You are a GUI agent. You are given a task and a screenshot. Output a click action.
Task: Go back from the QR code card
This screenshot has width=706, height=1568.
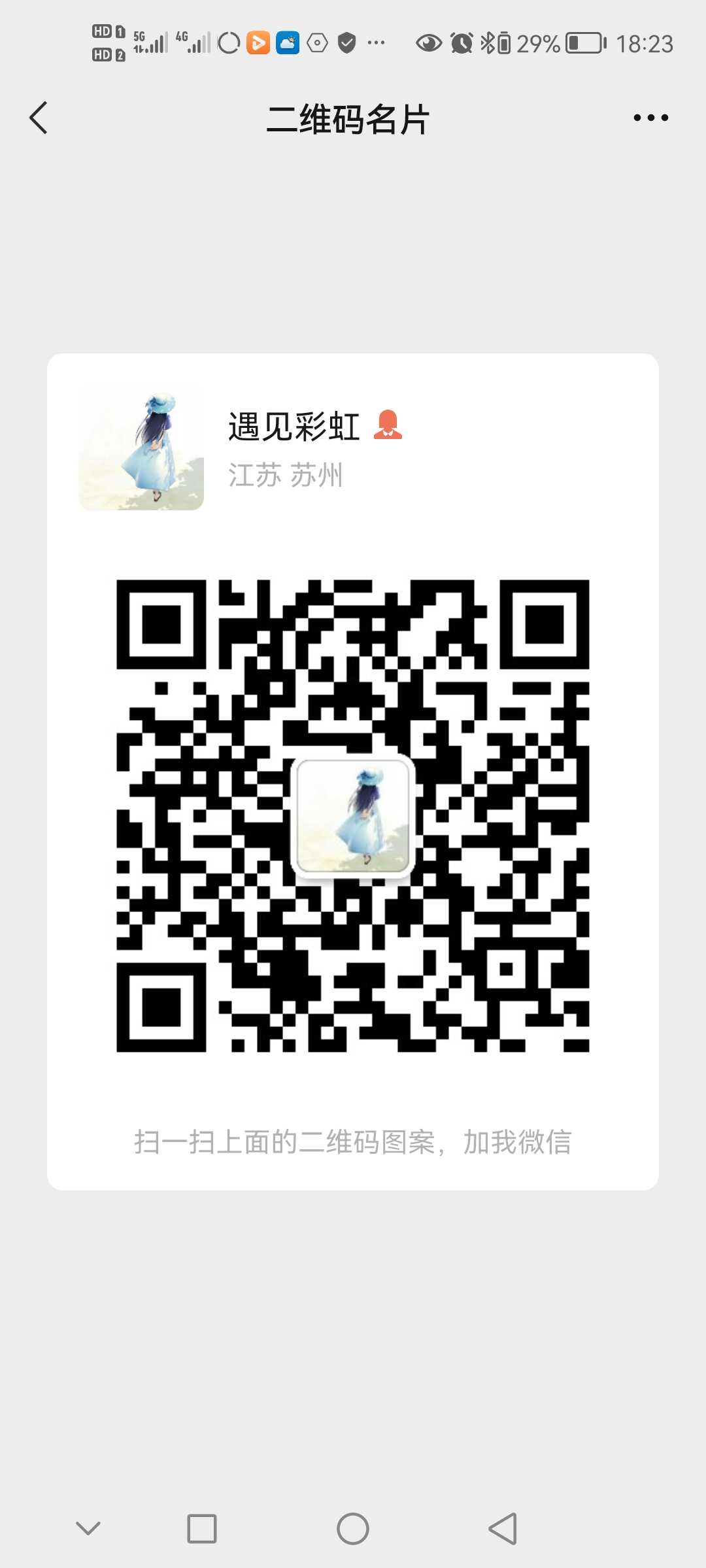tap(39, 118)
